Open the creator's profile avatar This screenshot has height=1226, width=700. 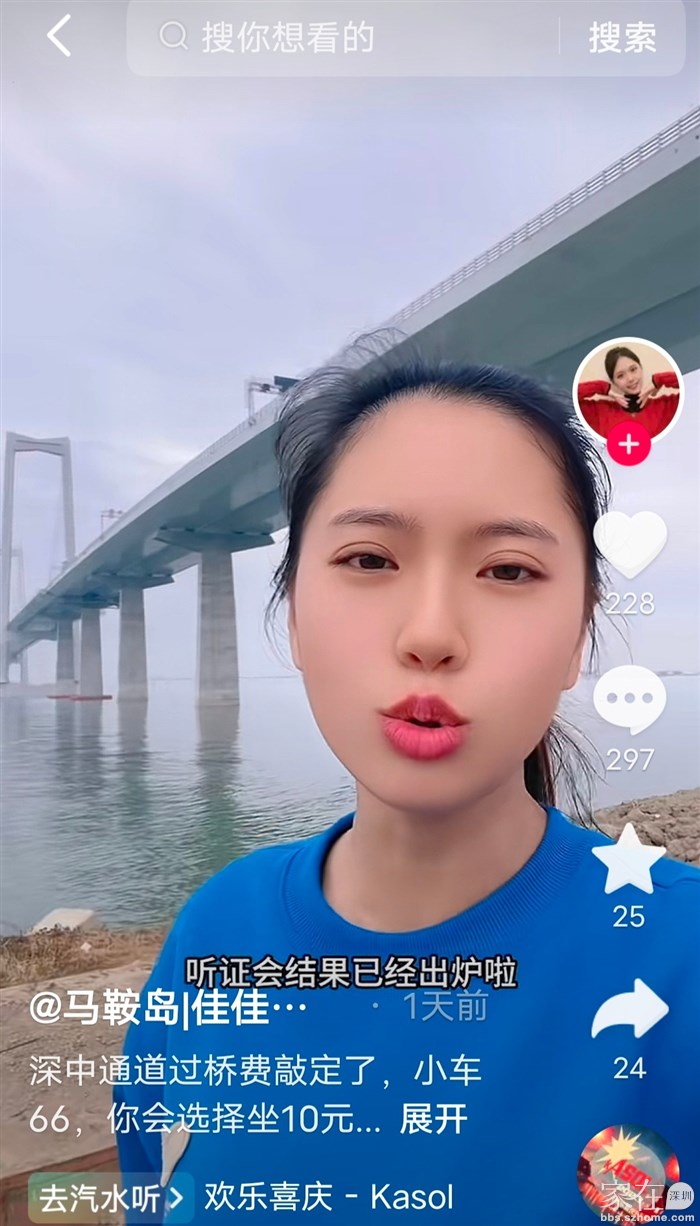[628, 390]
